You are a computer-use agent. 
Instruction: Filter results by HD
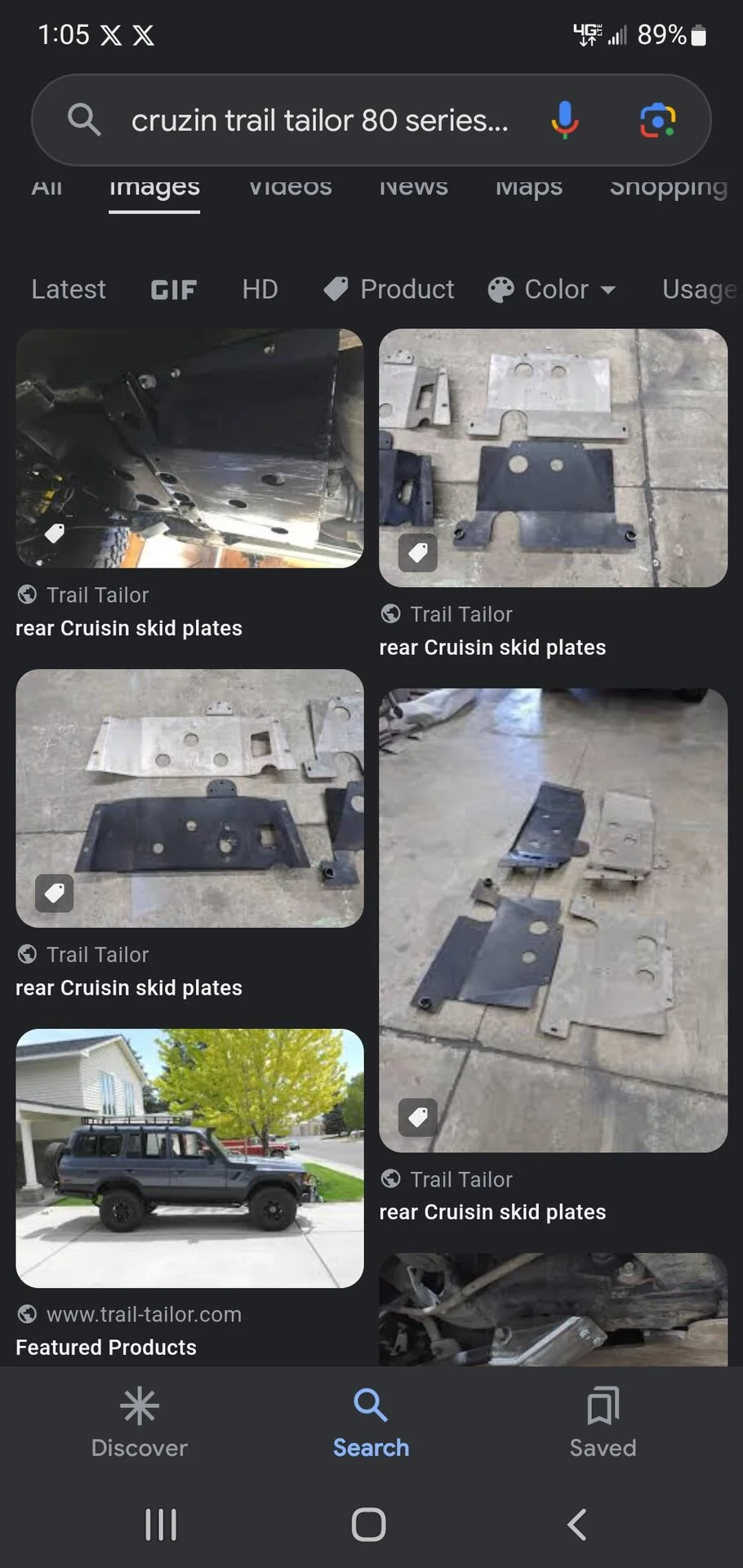click(260, 289)
